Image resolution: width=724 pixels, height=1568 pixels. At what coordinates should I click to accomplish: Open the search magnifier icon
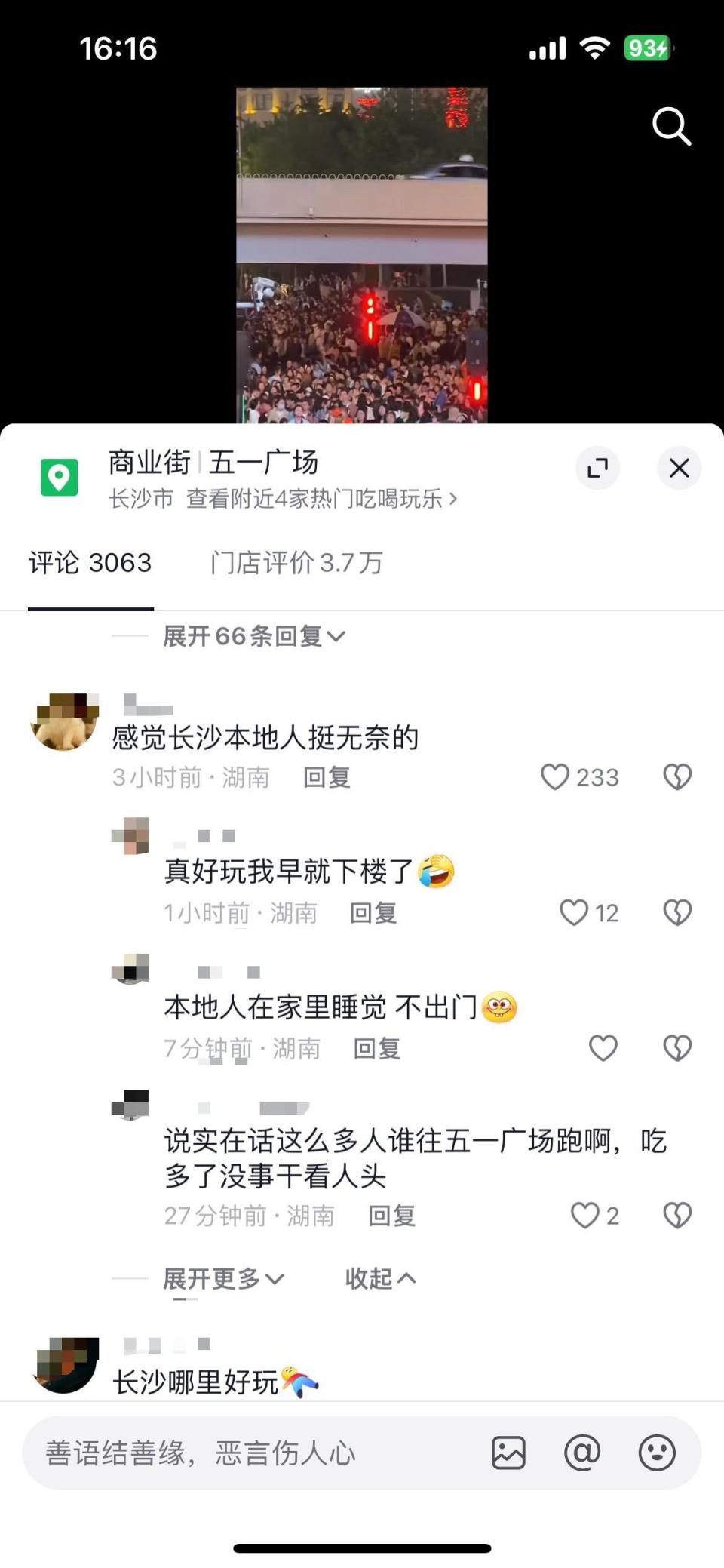tap(670, 126)
